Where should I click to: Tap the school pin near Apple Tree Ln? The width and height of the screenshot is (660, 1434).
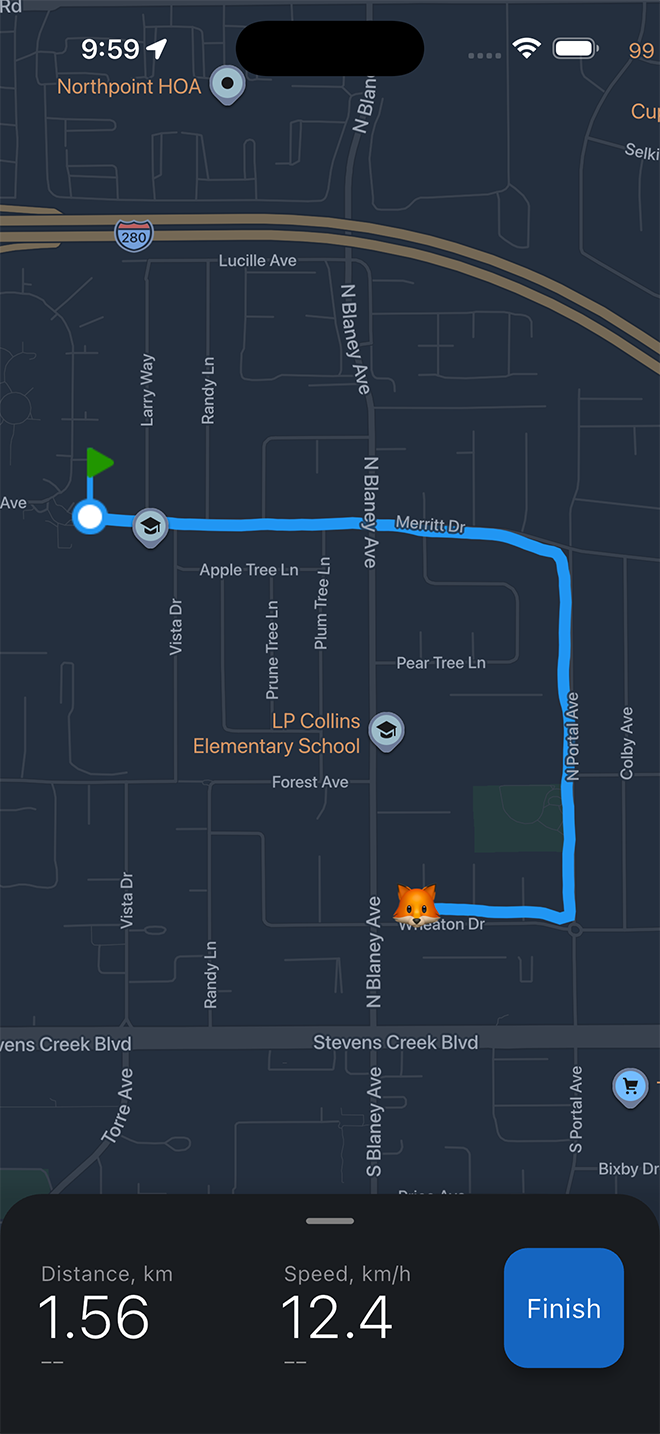click(x=150, y=526)
